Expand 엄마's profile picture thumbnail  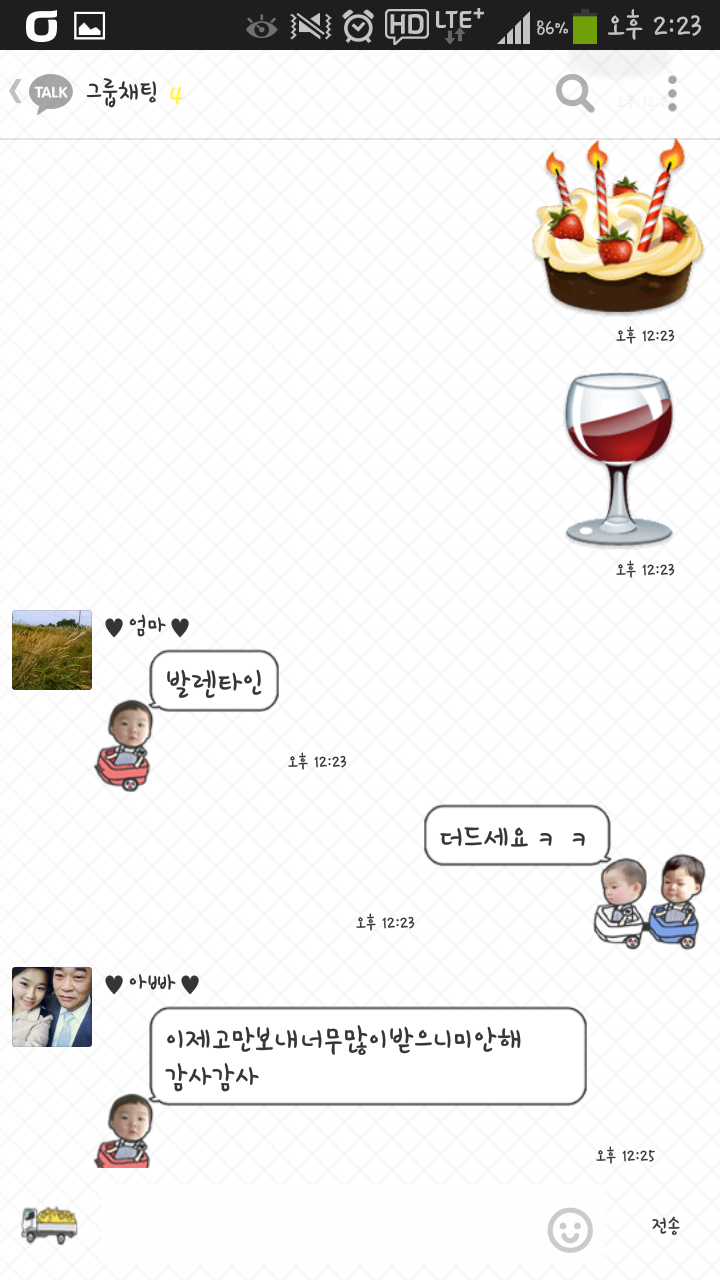51,649
